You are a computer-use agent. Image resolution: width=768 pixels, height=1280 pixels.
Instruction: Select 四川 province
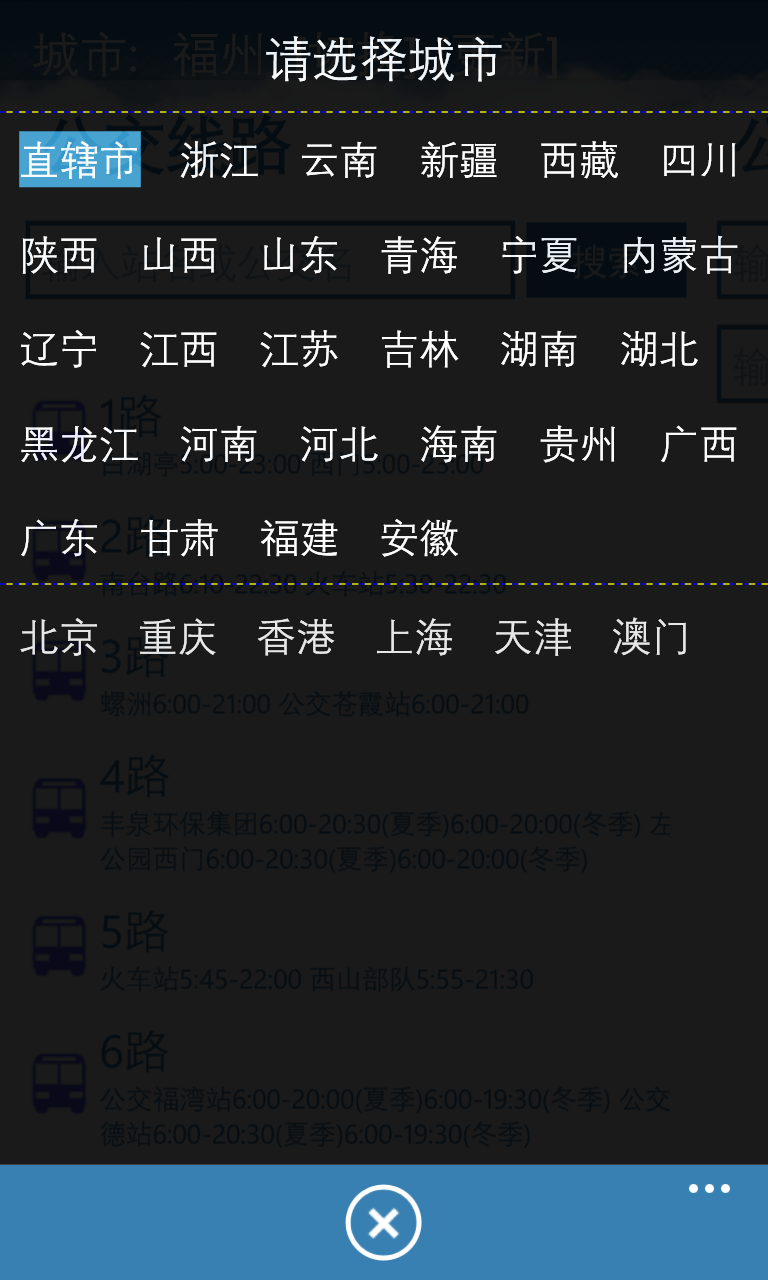tap(700, 160)
